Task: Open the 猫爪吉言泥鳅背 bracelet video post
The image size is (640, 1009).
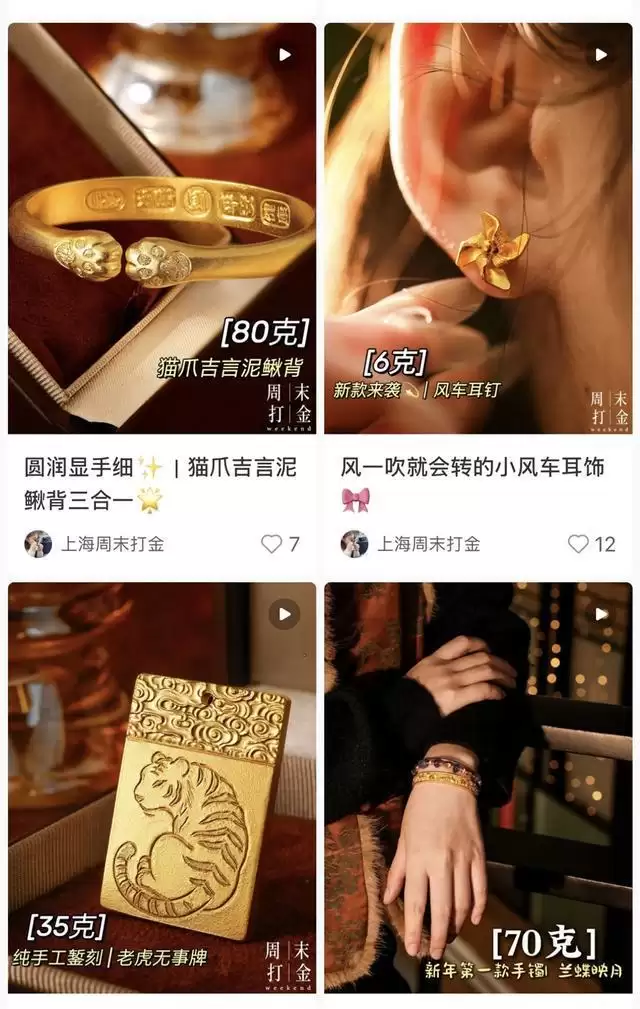Action: click(x=162, y=228)
